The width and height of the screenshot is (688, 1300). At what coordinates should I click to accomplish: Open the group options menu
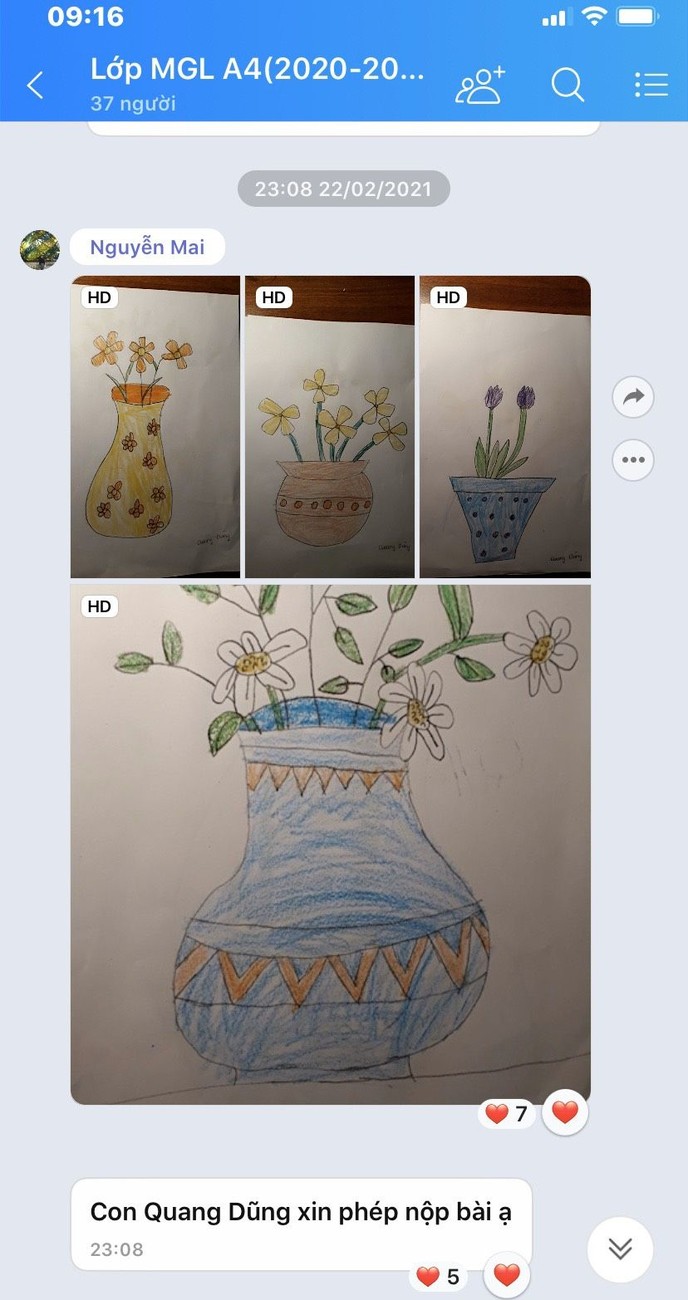[x=651, y=86]
